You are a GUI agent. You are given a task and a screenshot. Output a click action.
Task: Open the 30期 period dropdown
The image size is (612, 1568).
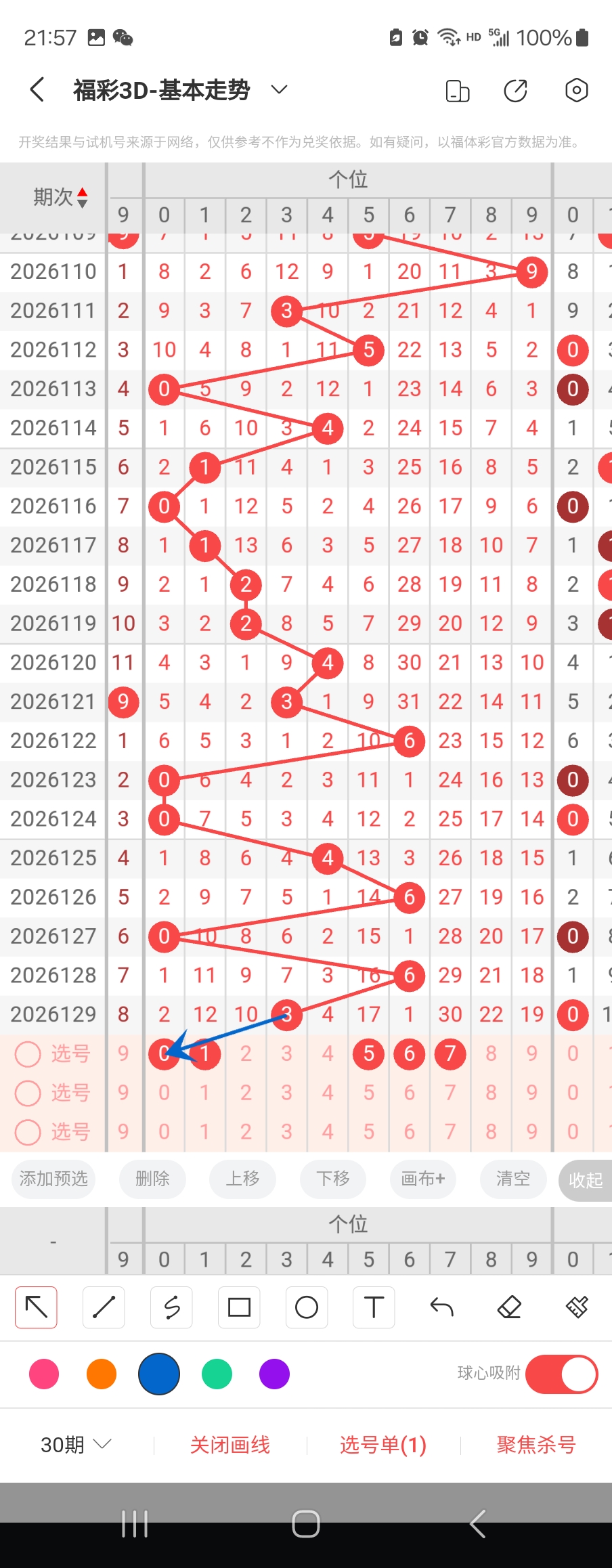pos(76,1445)
